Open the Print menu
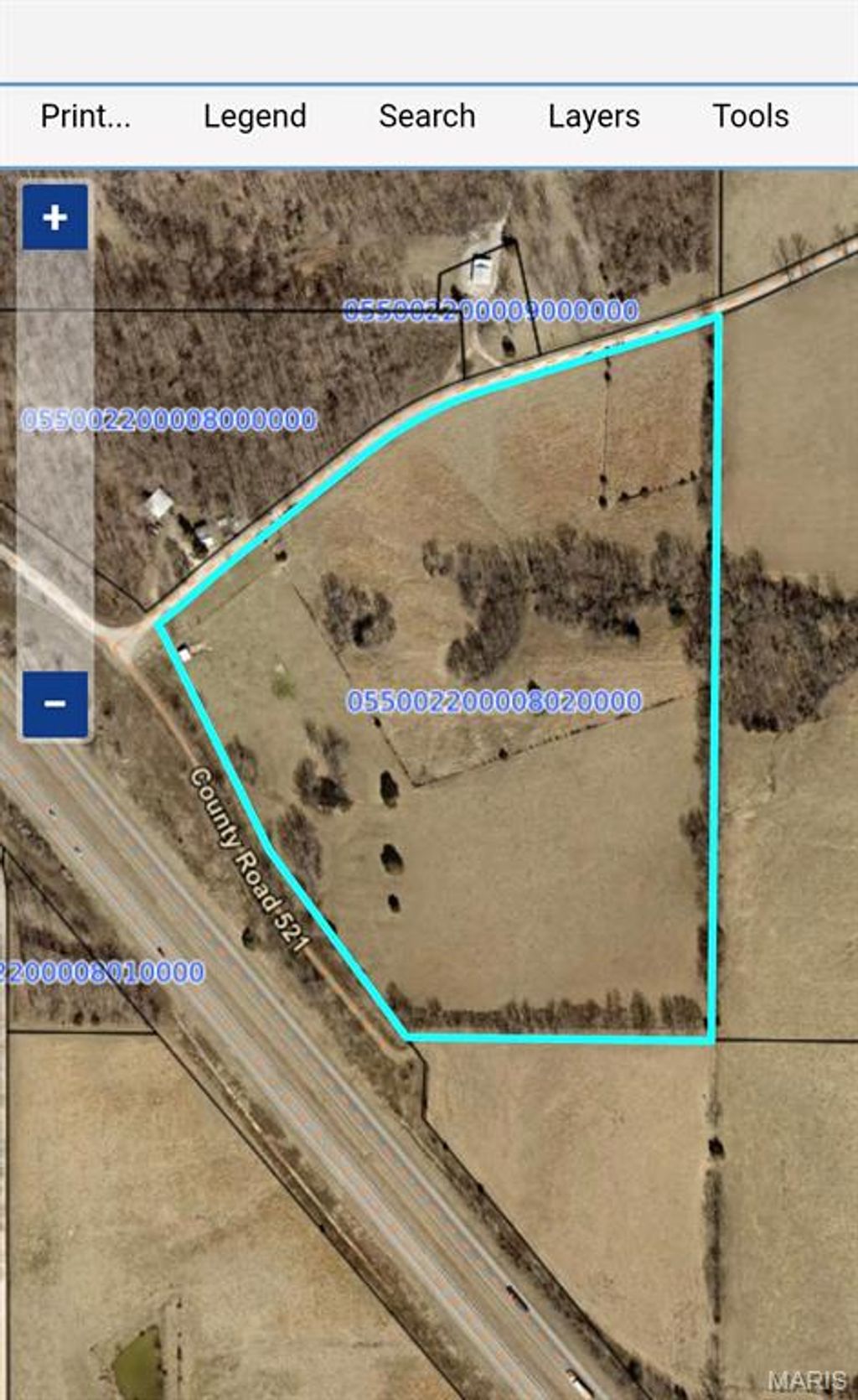Screen dimensions: 858x1400 pos(85,117)
